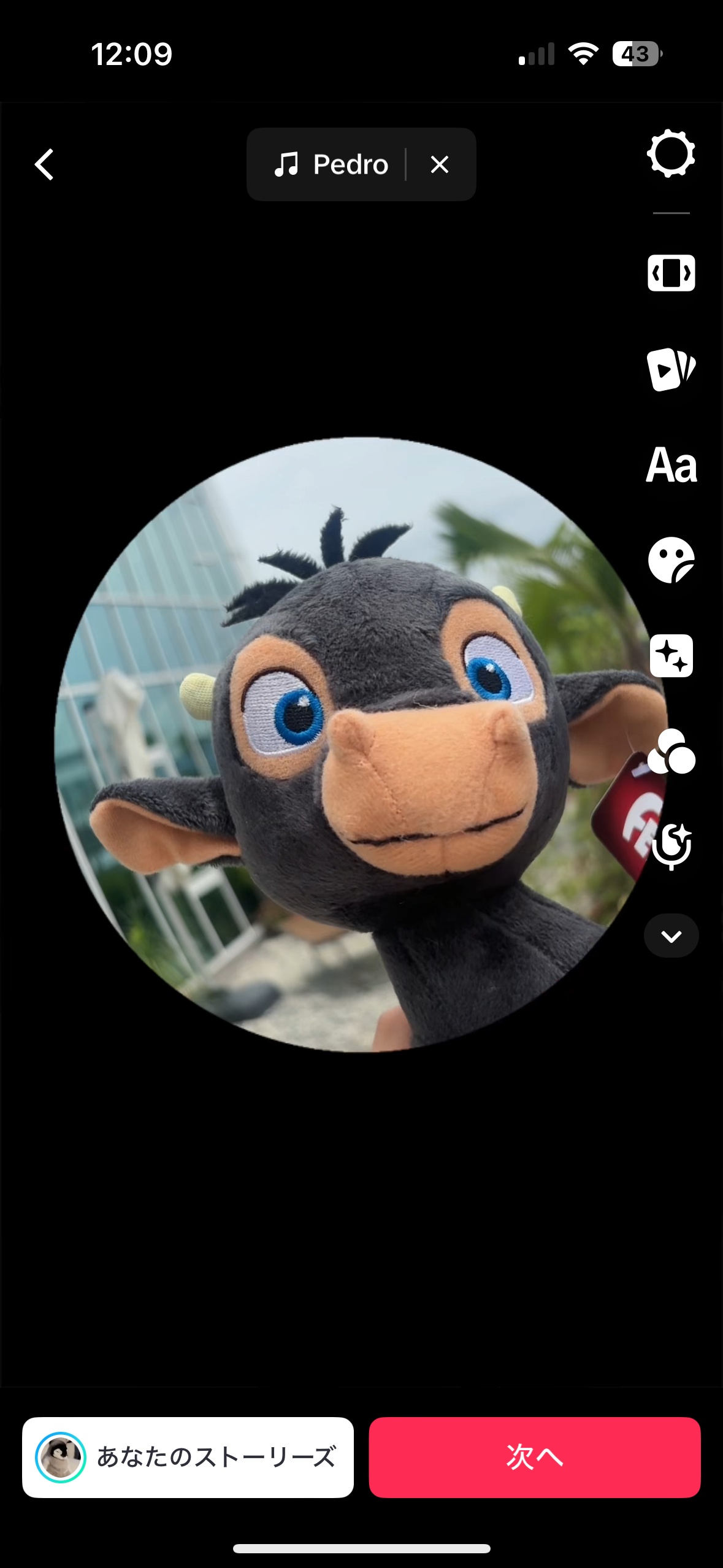Expand more editing tools
The height and width of the screenshot is (1568, 723).
pos(671,936)
